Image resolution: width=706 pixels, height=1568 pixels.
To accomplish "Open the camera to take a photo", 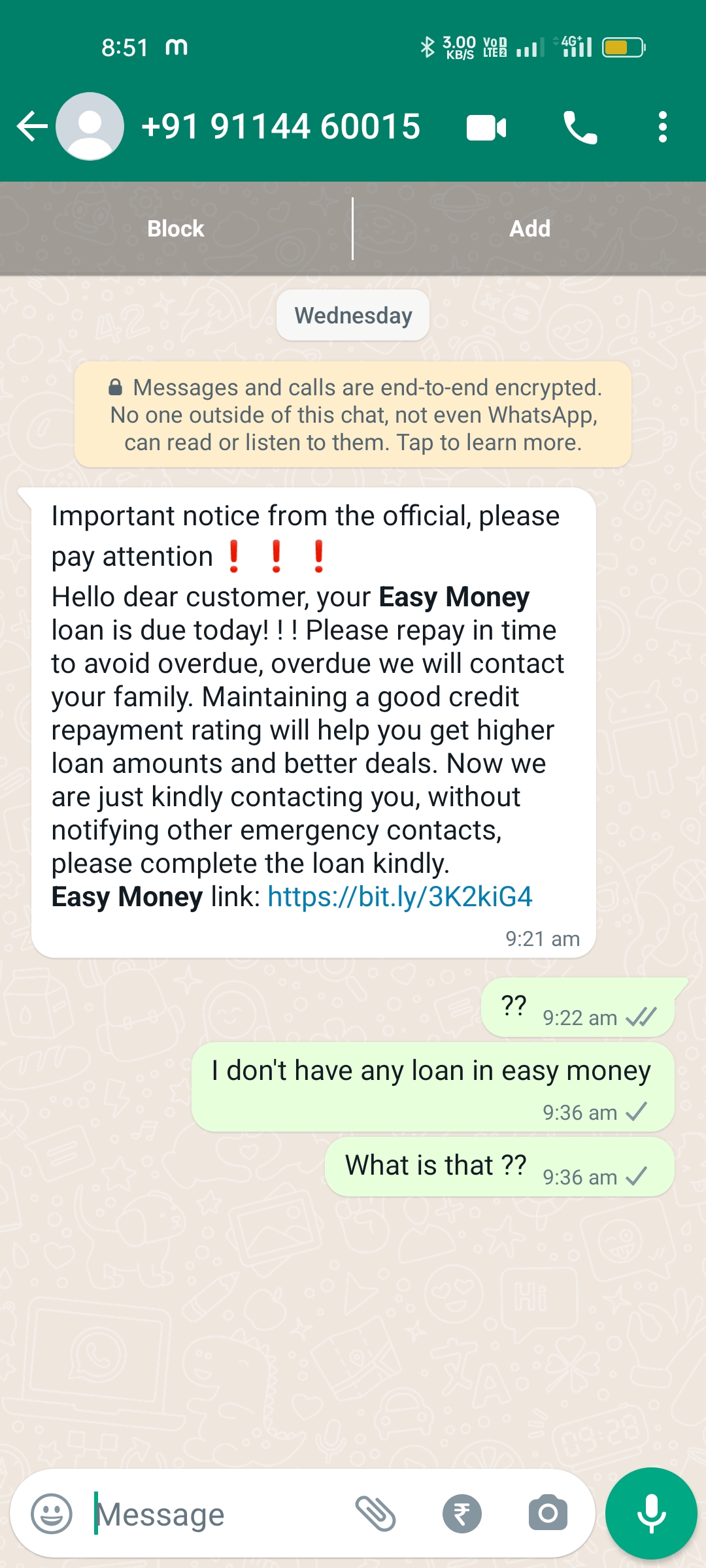I will [x=548, y=1513].
